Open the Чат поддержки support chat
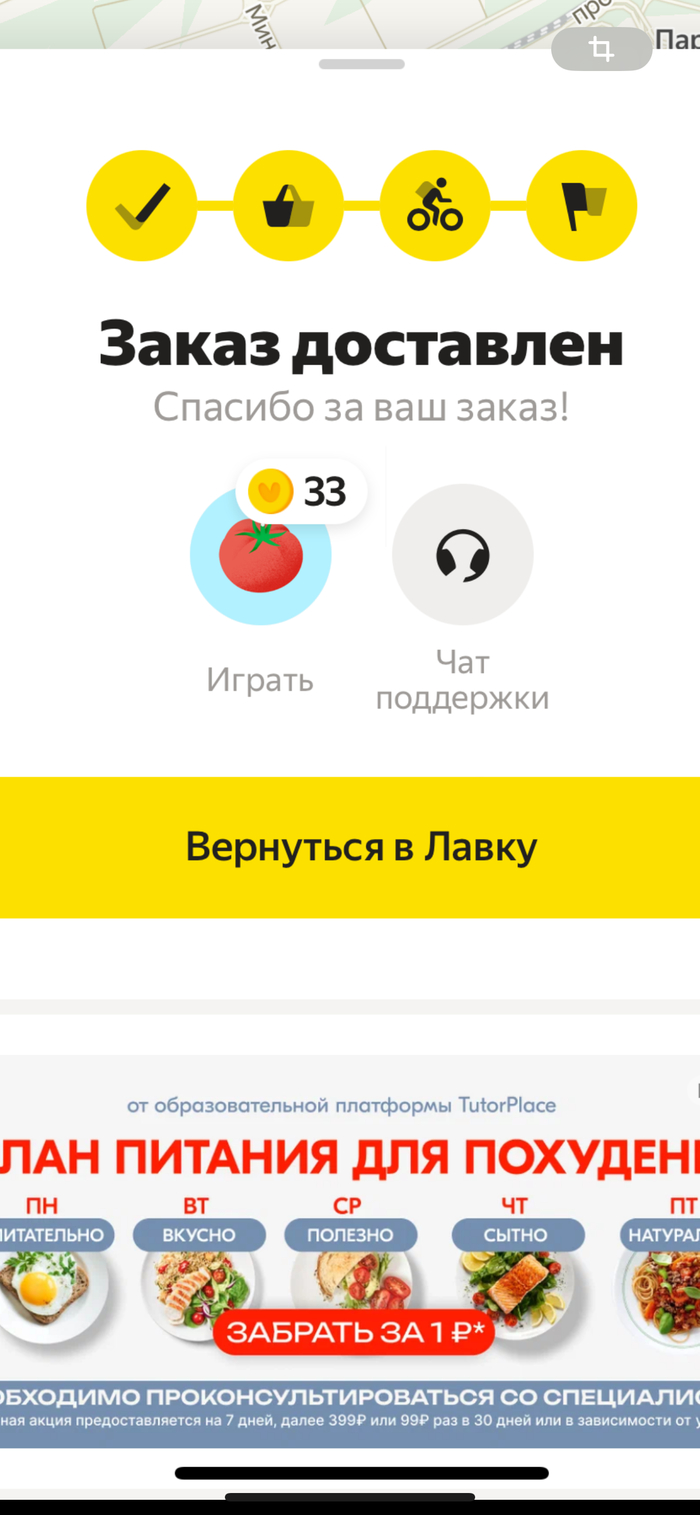This screenshot has height=1515, width=700. pyautogui.click(x=462, y=555)
